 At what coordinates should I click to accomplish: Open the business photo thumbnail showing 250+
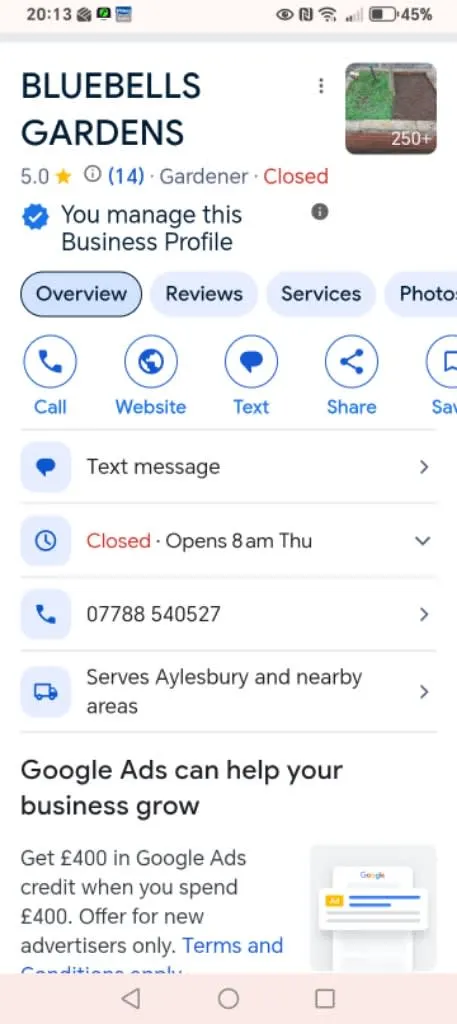[390, 108]
